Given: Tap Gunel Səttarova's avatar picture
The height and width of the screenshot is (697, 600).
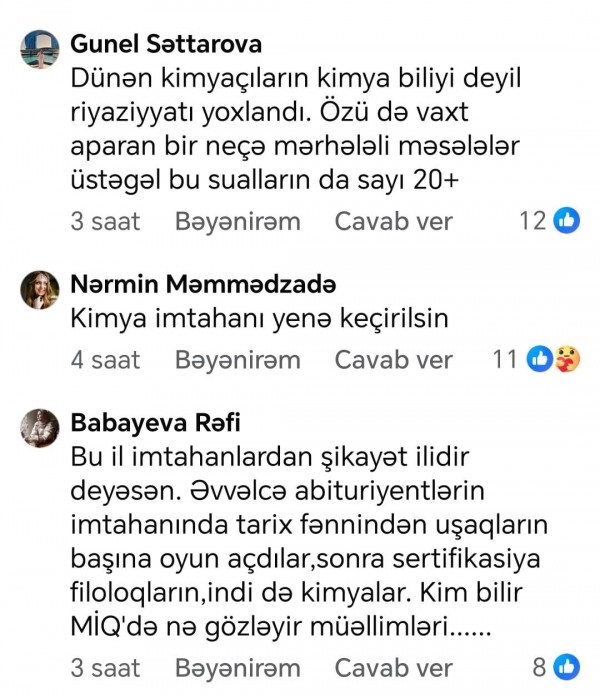Looking at the screenshot, I should point(41,48).
